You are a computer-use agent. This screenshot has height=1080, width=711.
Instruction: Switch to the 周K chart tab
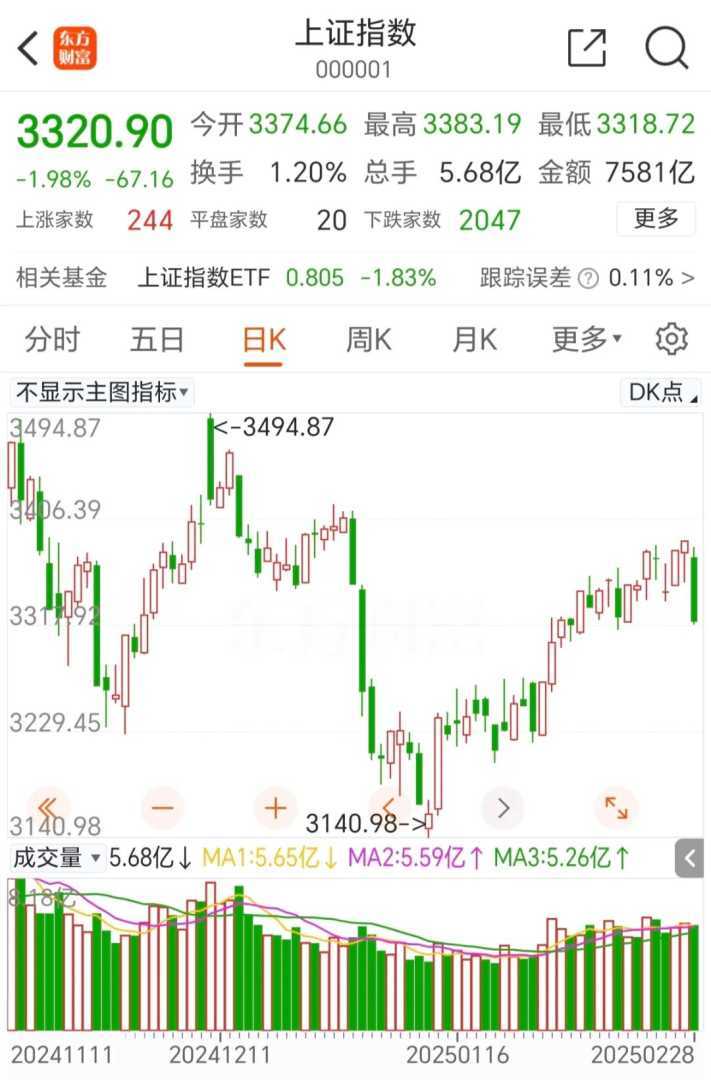[x=368, y=340]
